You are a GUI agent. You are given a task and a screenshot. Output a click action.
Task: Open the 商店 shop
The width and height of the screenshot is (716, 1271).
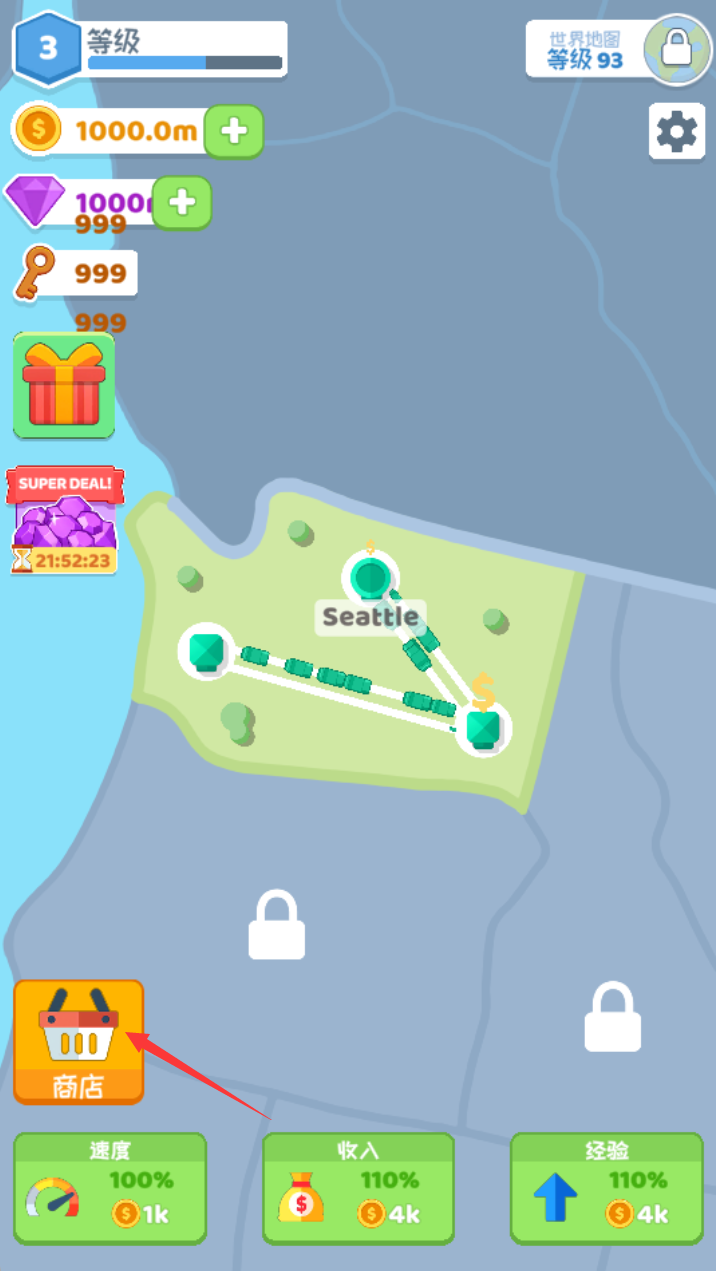click(78, 1041)
